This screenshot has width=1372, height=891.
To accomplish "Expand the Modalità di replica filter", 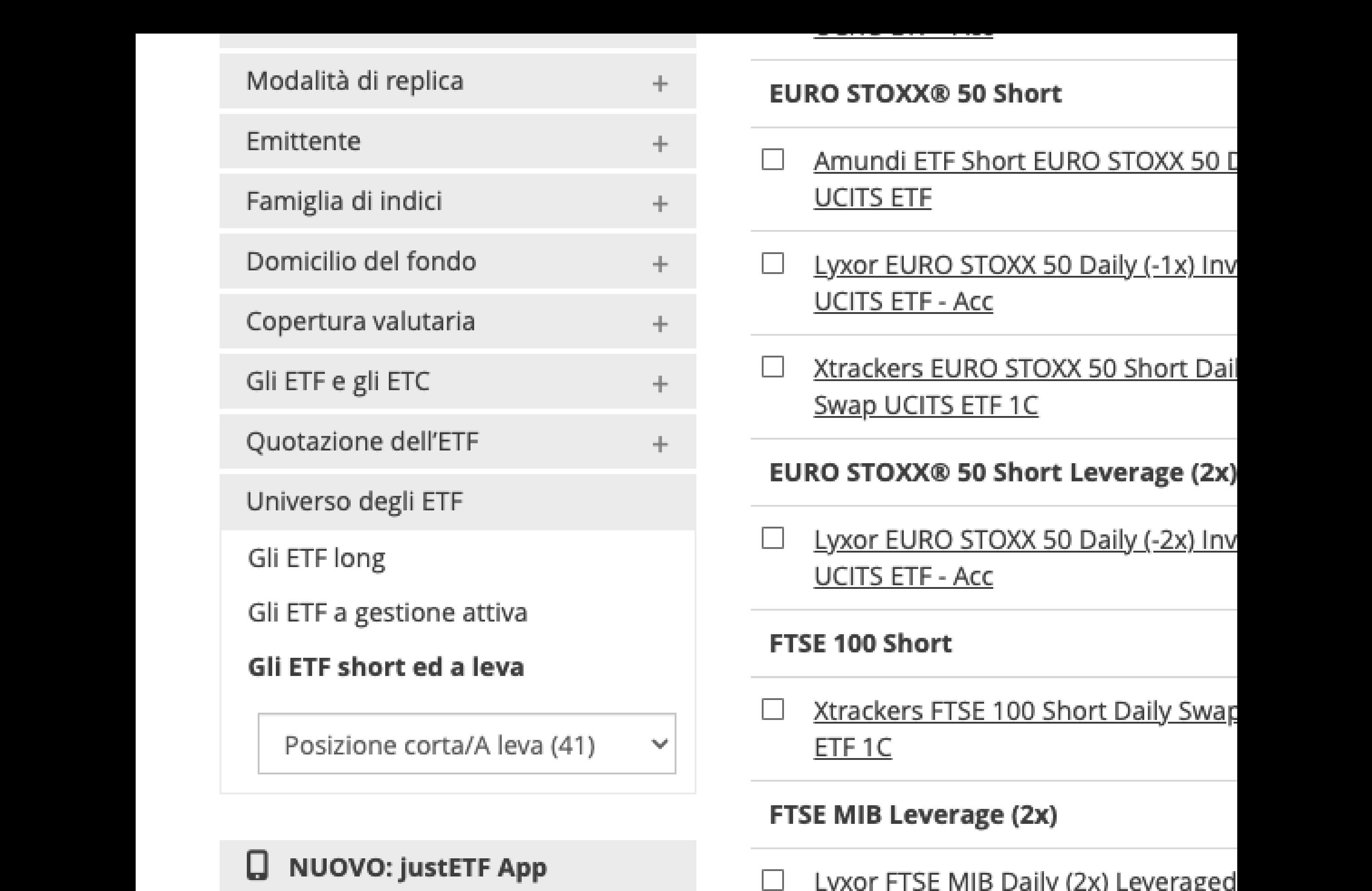I will (x=457, y=81).
